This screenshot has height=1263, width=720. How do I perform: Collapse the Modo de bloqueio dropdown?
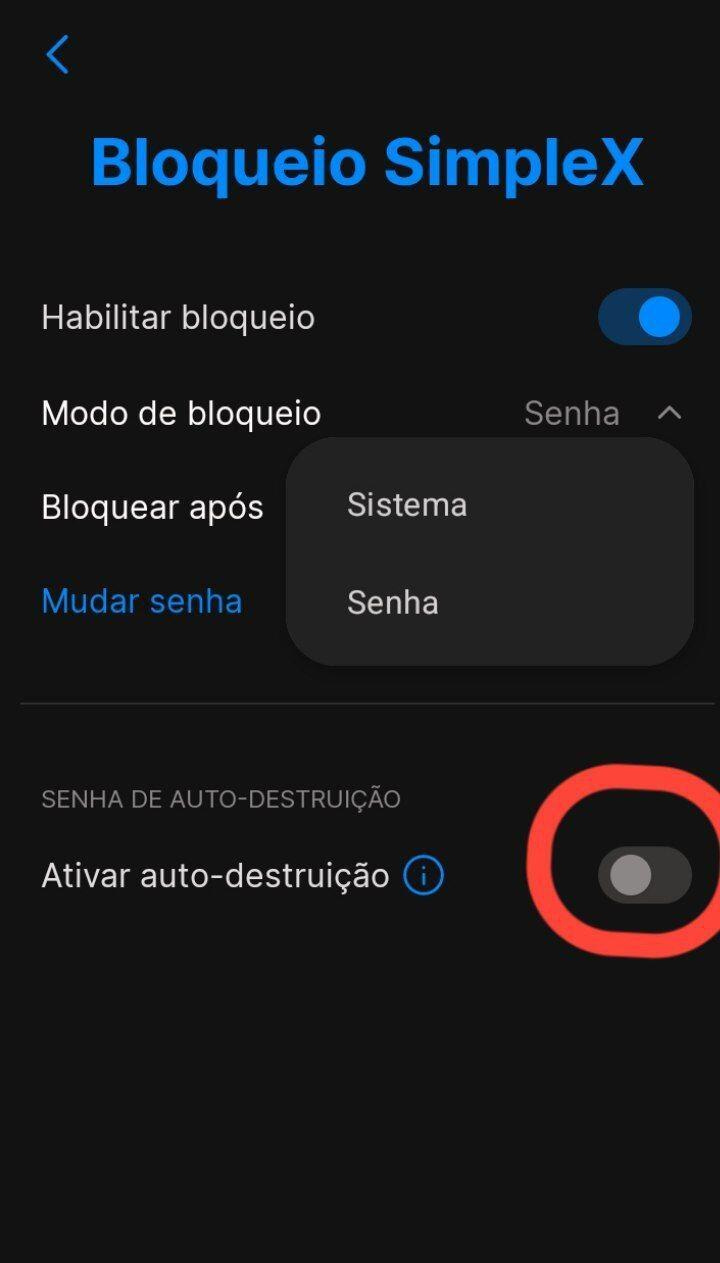click(x=669, y=413)
